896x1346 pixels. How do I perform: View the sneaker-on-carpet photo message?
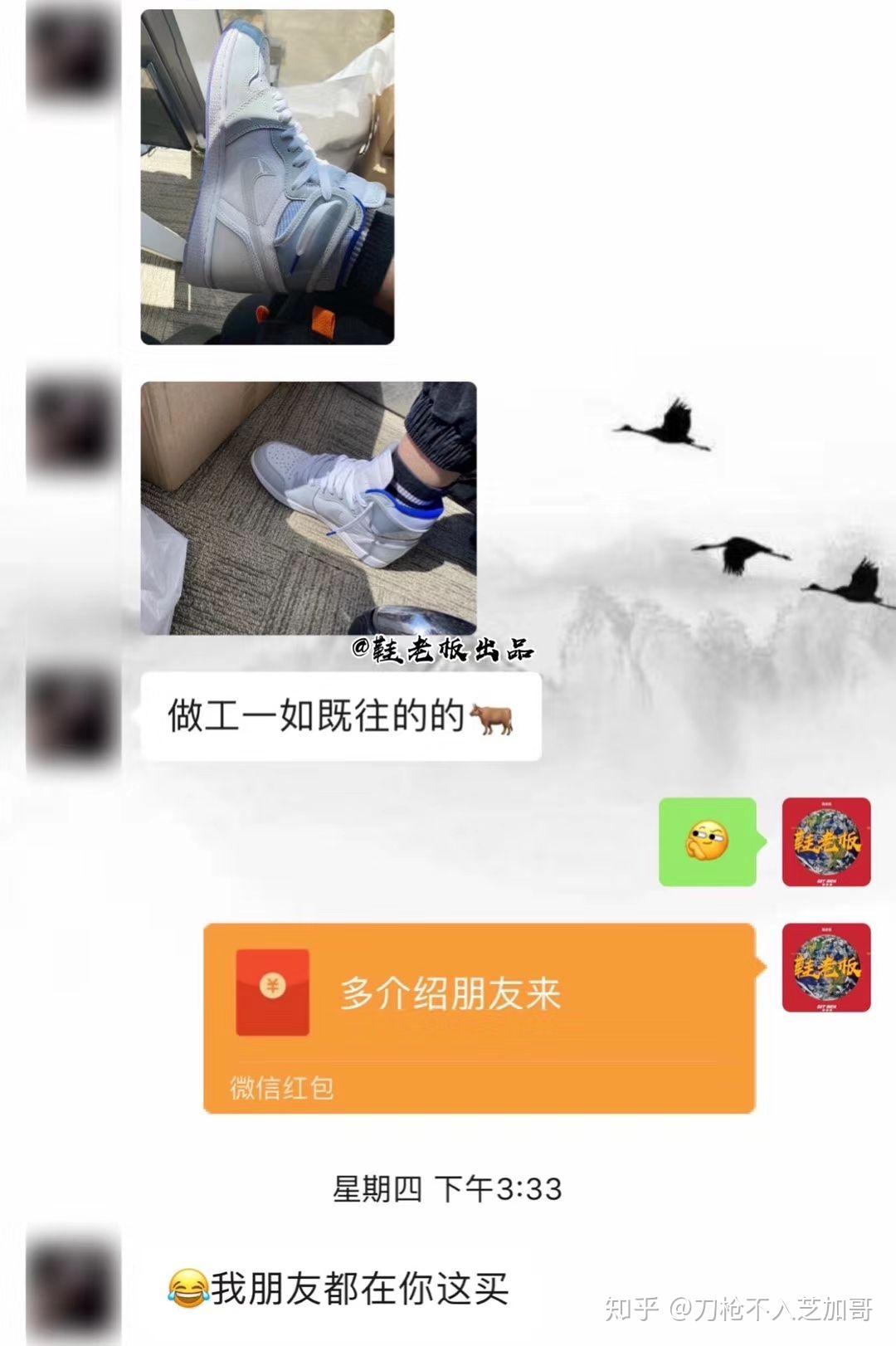pos(308,508)
